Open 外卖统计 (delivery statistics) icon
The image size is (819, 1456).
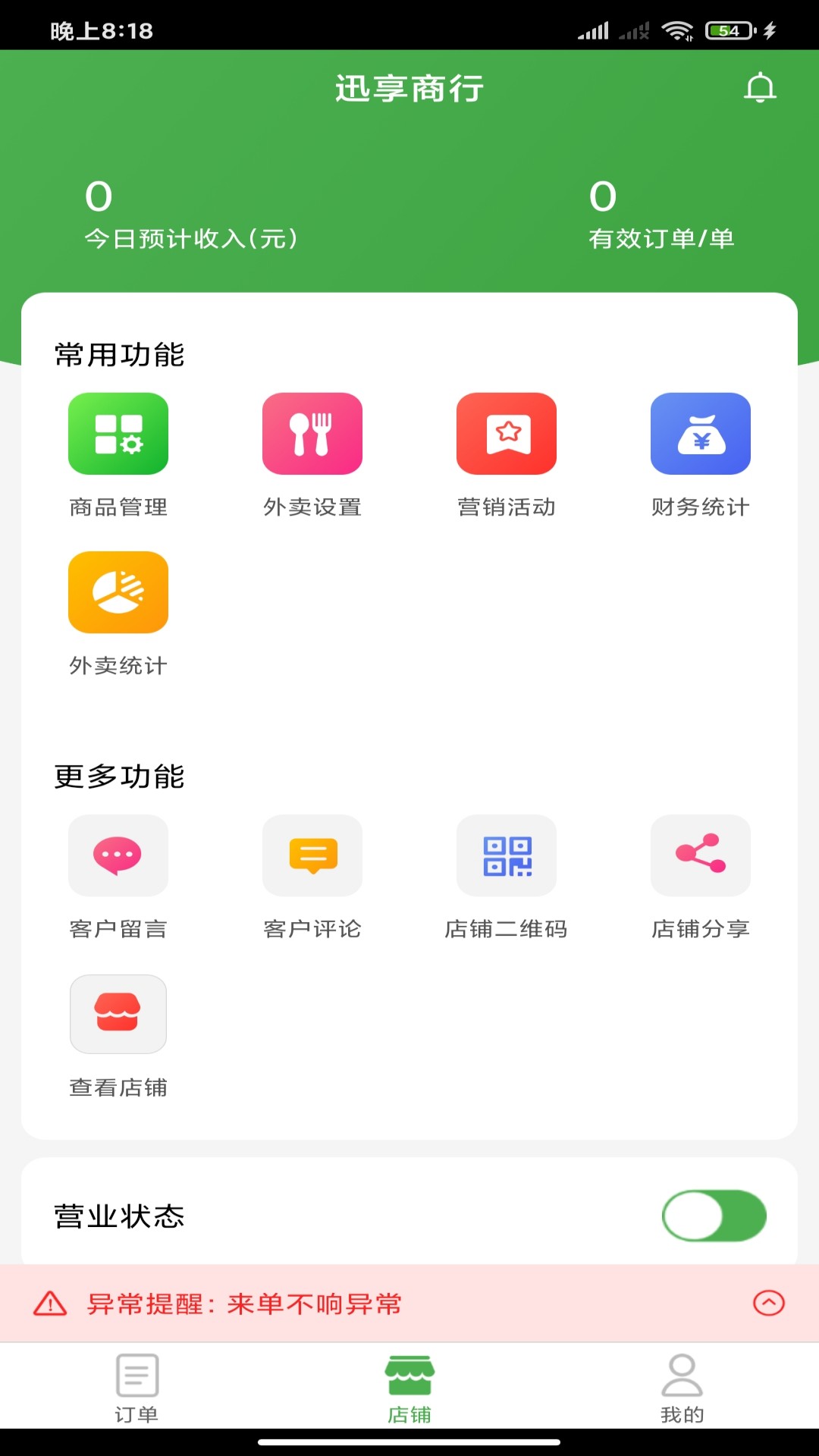click(x=118, y=593)
